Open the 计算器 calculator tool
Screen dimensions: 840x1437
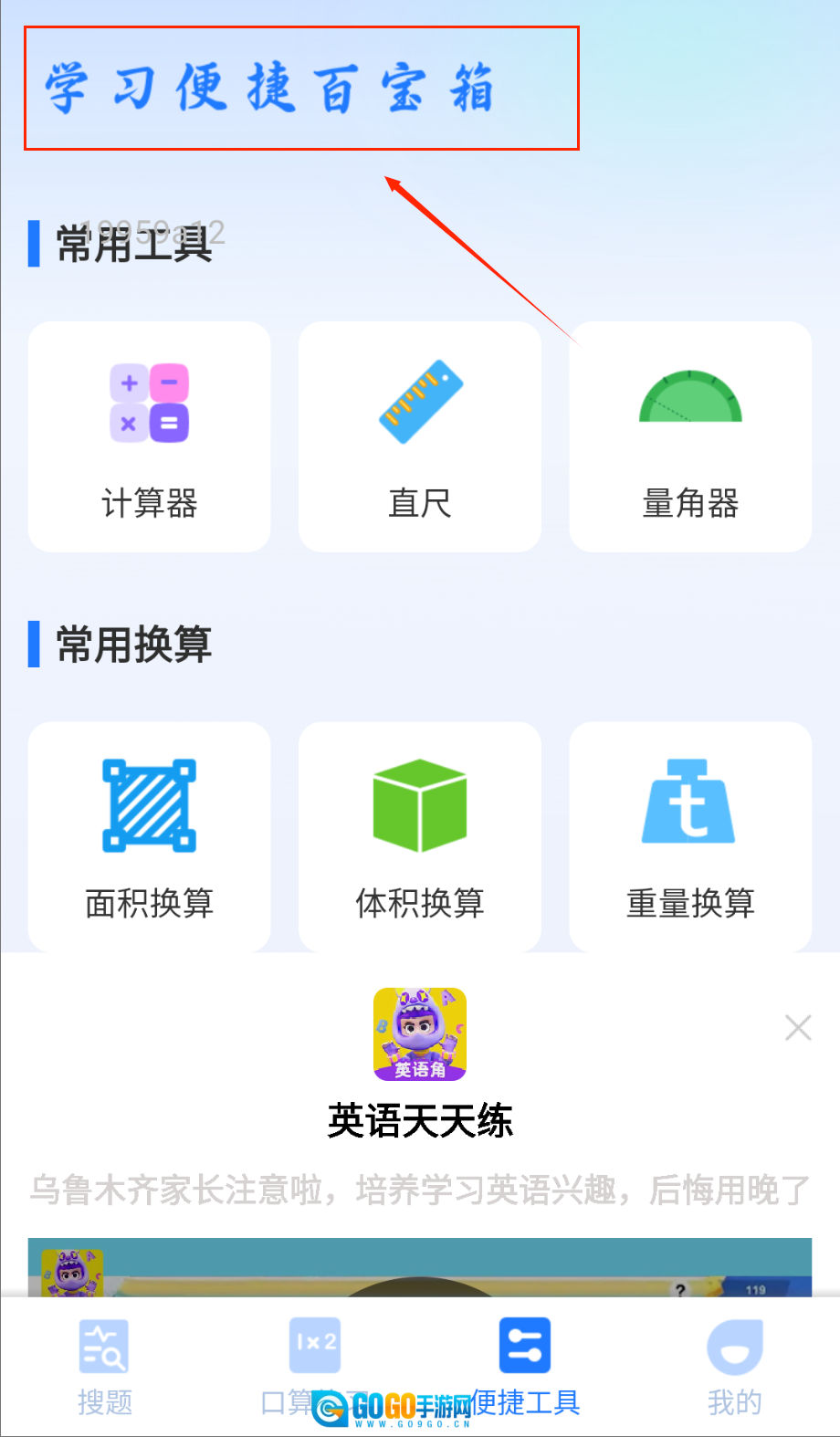point(150,436)
